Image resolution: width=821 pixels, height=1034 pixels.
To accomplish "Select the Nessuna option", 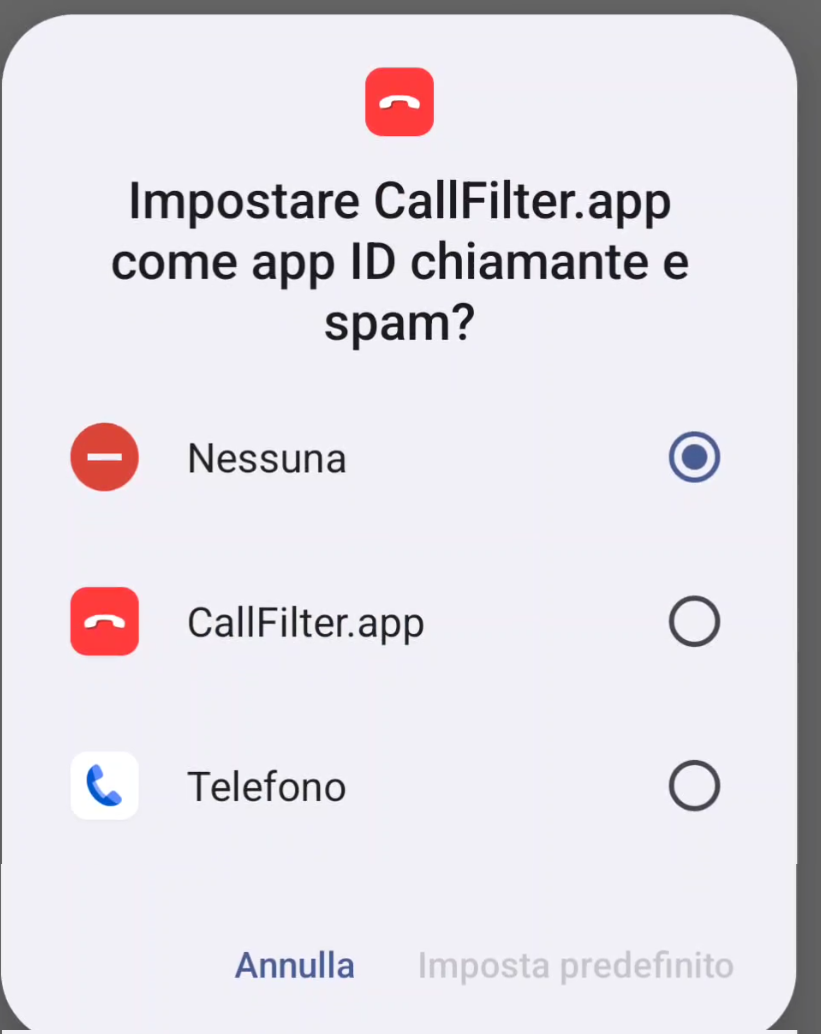I will 693,458.
